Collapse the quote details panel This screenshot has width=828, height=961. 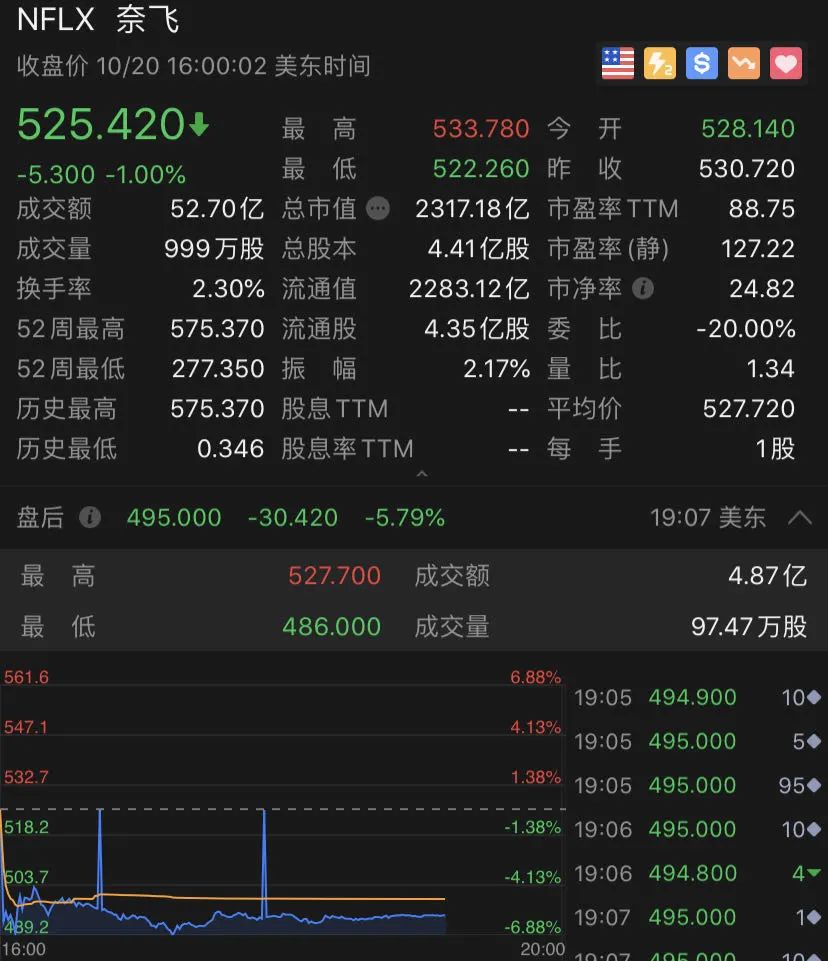[421, 473]
